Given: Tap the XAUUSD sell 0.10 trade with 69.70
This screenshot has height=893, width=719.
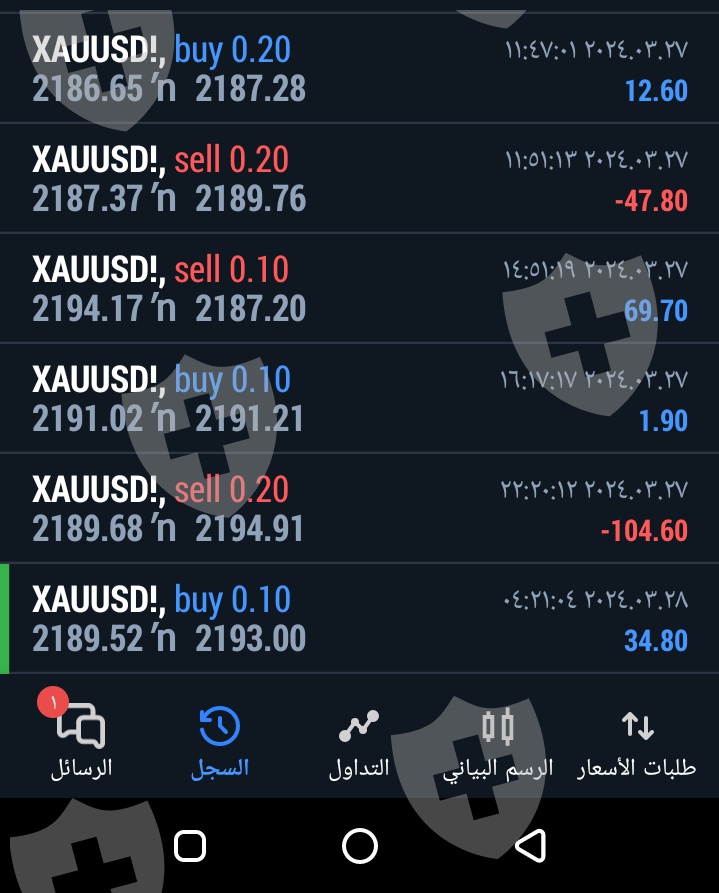Looking at the screenshot, I should click(x=359, y=289).
